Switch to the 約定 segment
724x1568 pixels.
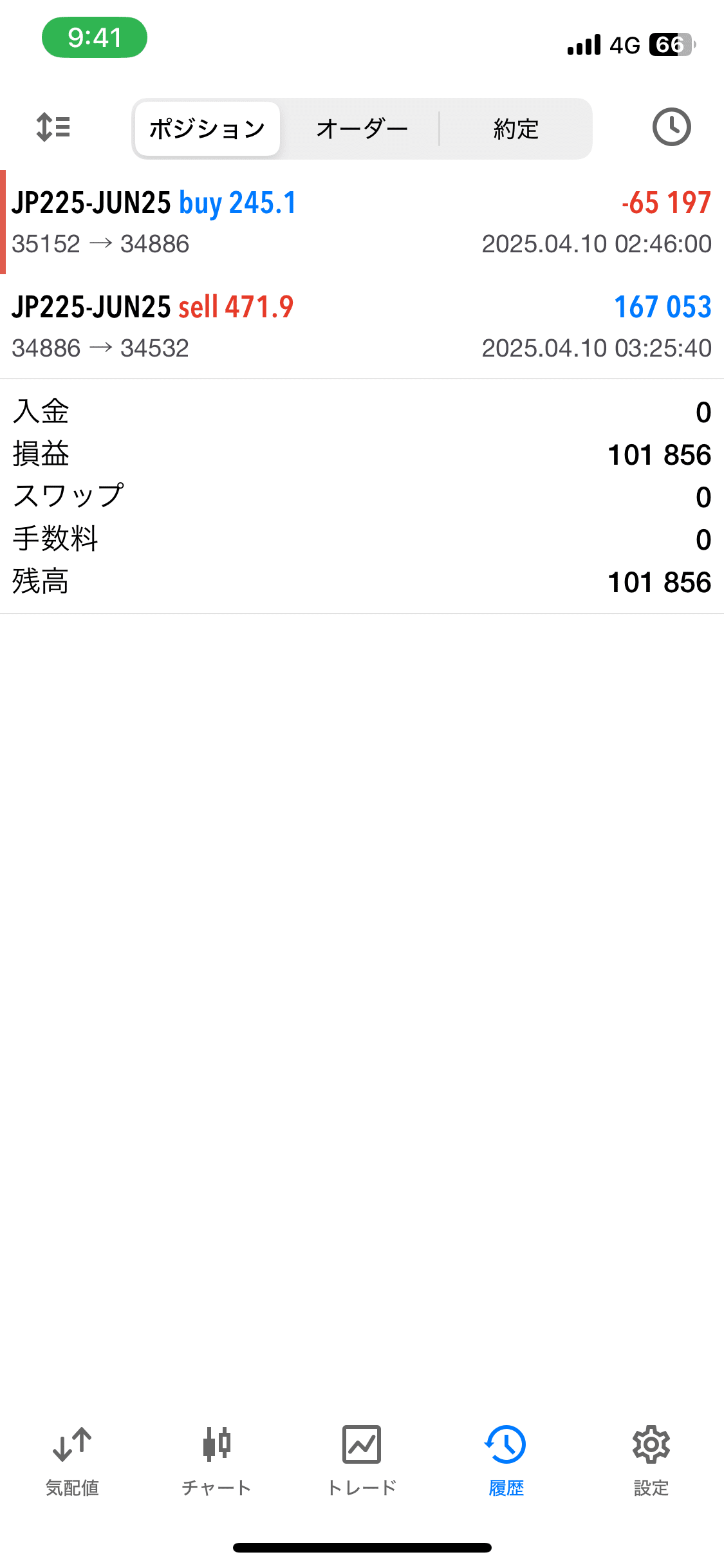click(515, 129)
